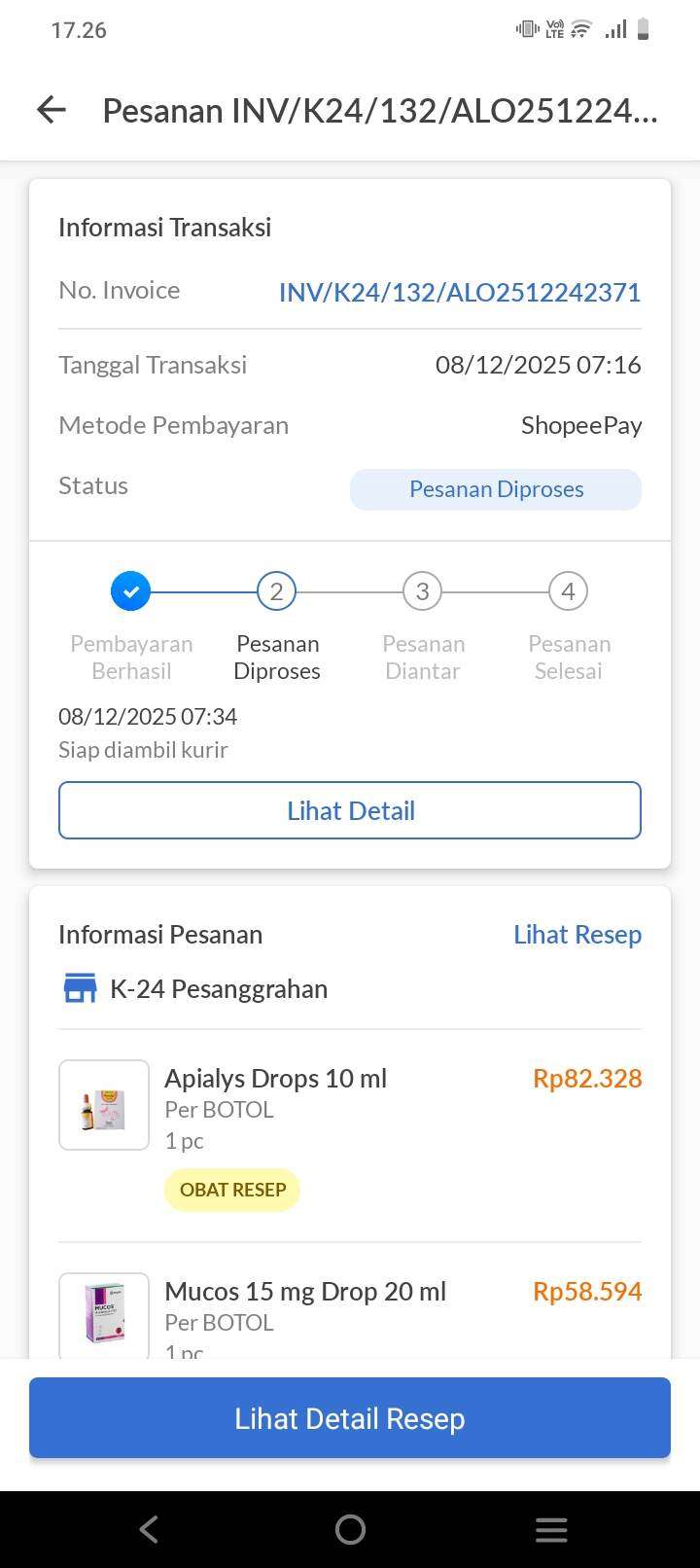700x1568 pixels.
Task: Open the system recent apps view
Action: point(551,1530)
